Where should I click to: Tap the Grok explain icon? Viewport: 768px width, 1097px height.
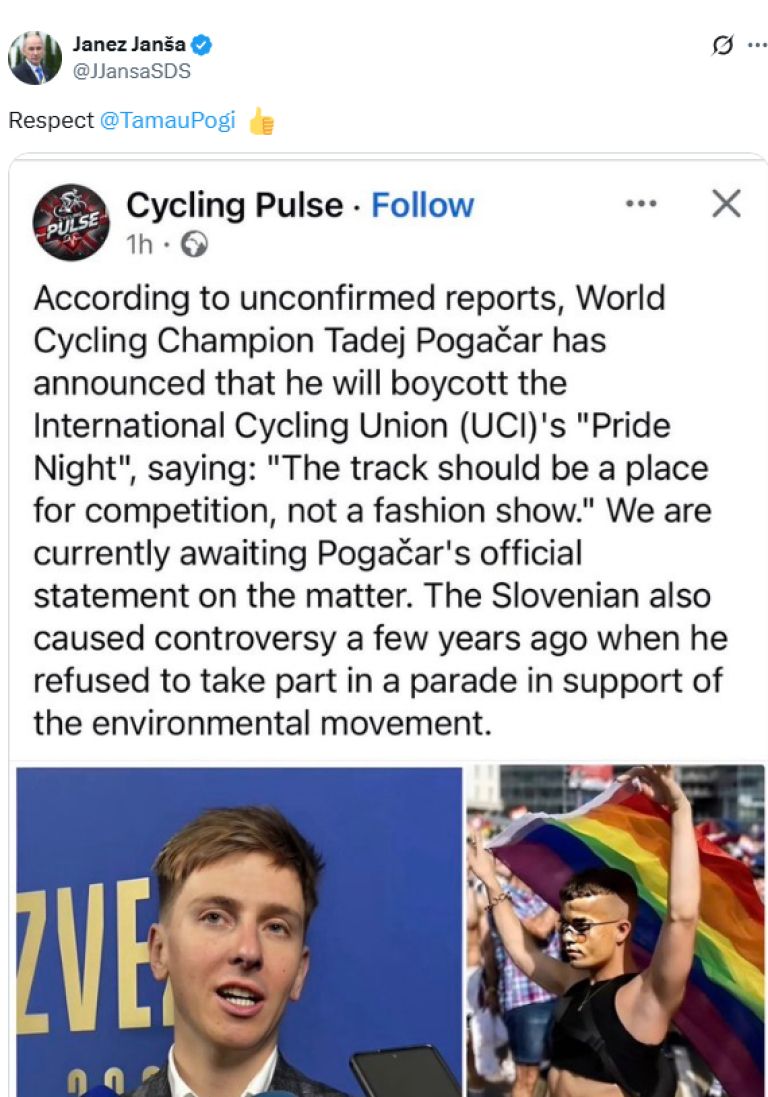722,46
